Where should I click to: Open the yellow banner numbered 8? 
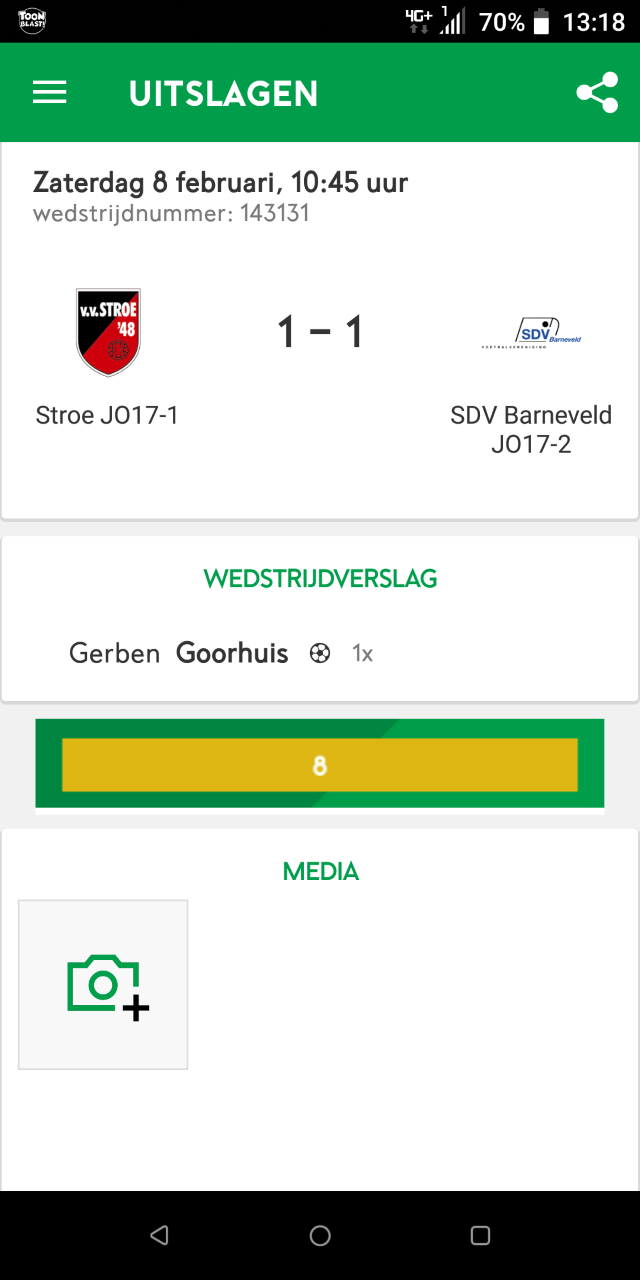coord(320,765)
